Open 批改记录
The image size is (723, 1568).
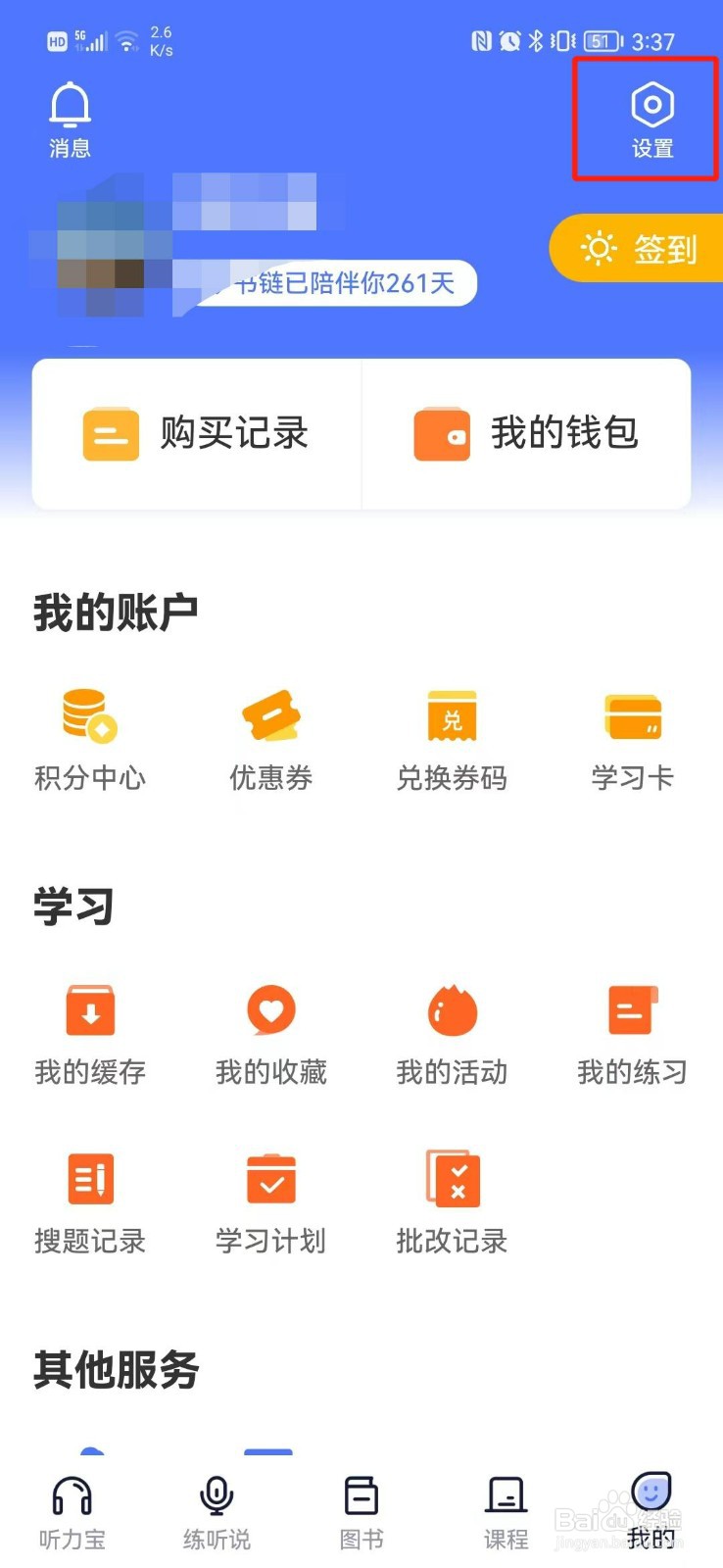(452, 1203)
